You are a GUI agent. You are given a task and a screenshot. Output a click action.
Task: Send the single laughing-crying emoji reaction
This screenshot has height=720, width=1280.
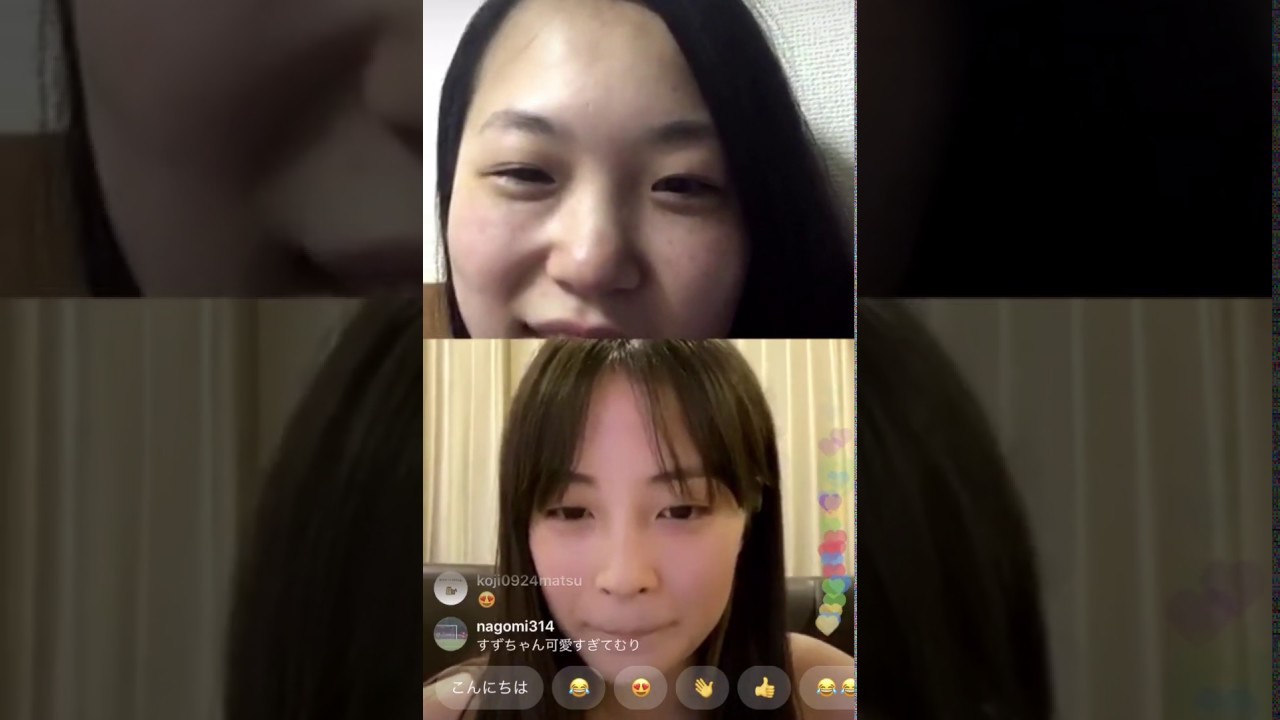(x=578, y=688)
